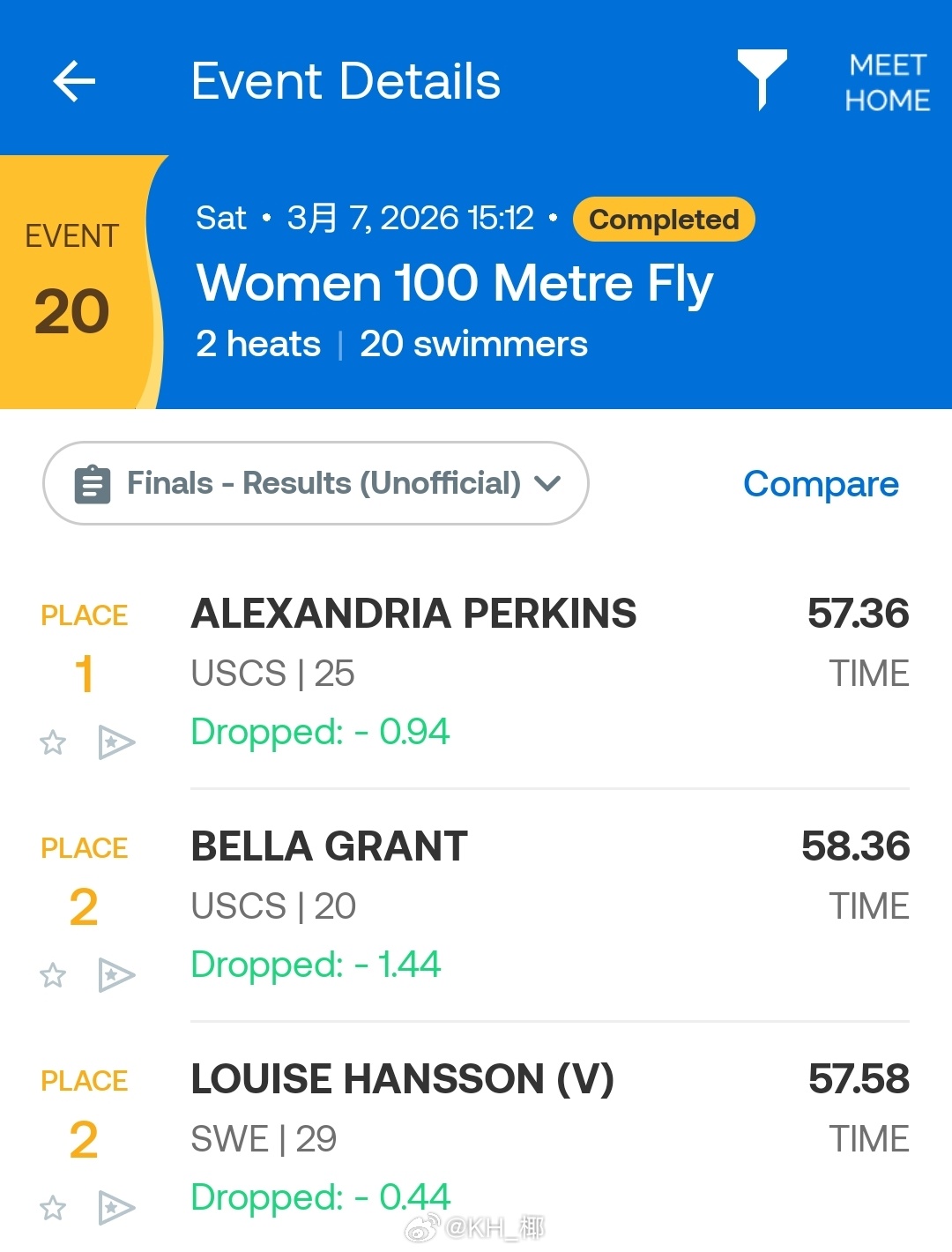Tap the dropdown arrow next to Unofficial
The height and width of the screenshot is (1252, 952).
point(548,483)
